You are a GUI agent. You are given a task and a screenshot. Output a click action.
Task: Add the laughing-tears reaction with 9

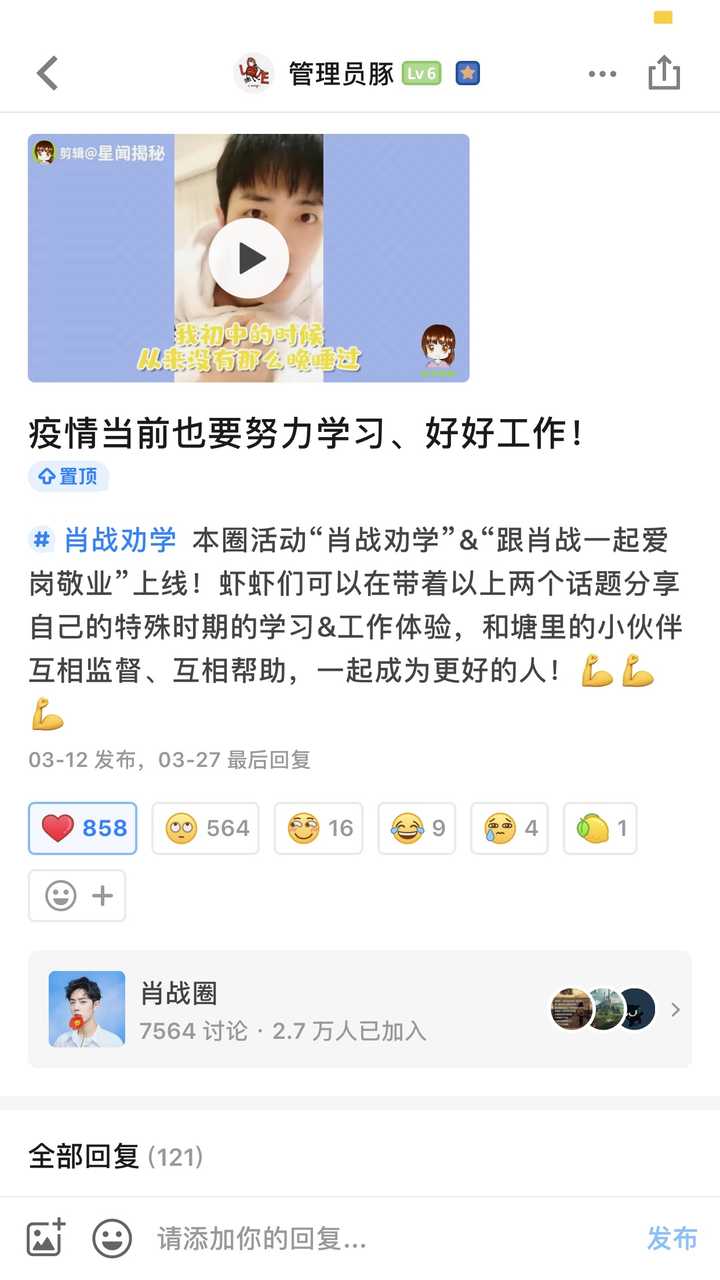pyautogui.click(x=417, y=828)
